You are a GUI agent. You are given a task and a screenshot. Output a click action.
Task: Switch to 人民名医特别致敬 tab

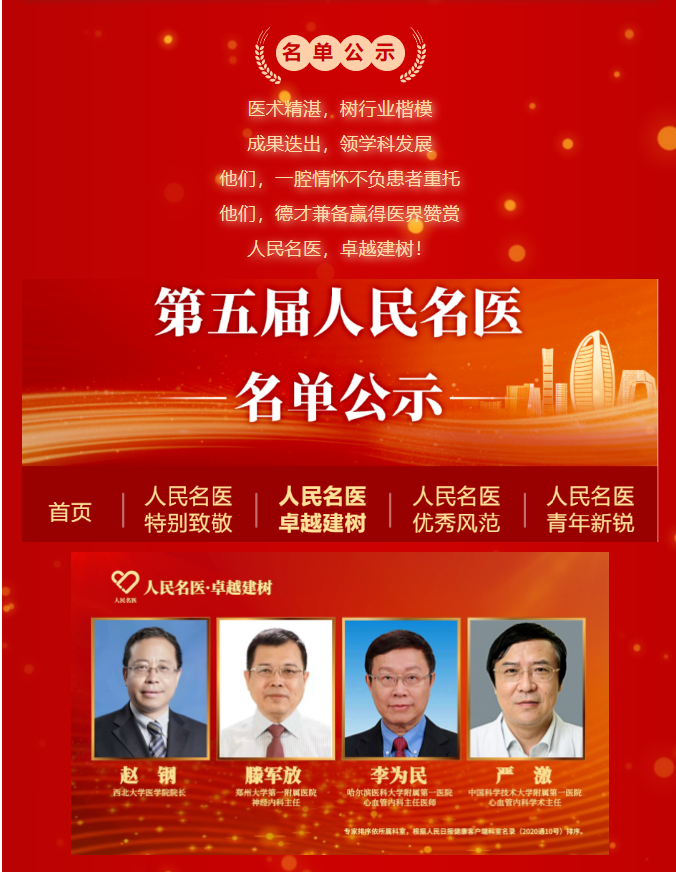(188, 509)
